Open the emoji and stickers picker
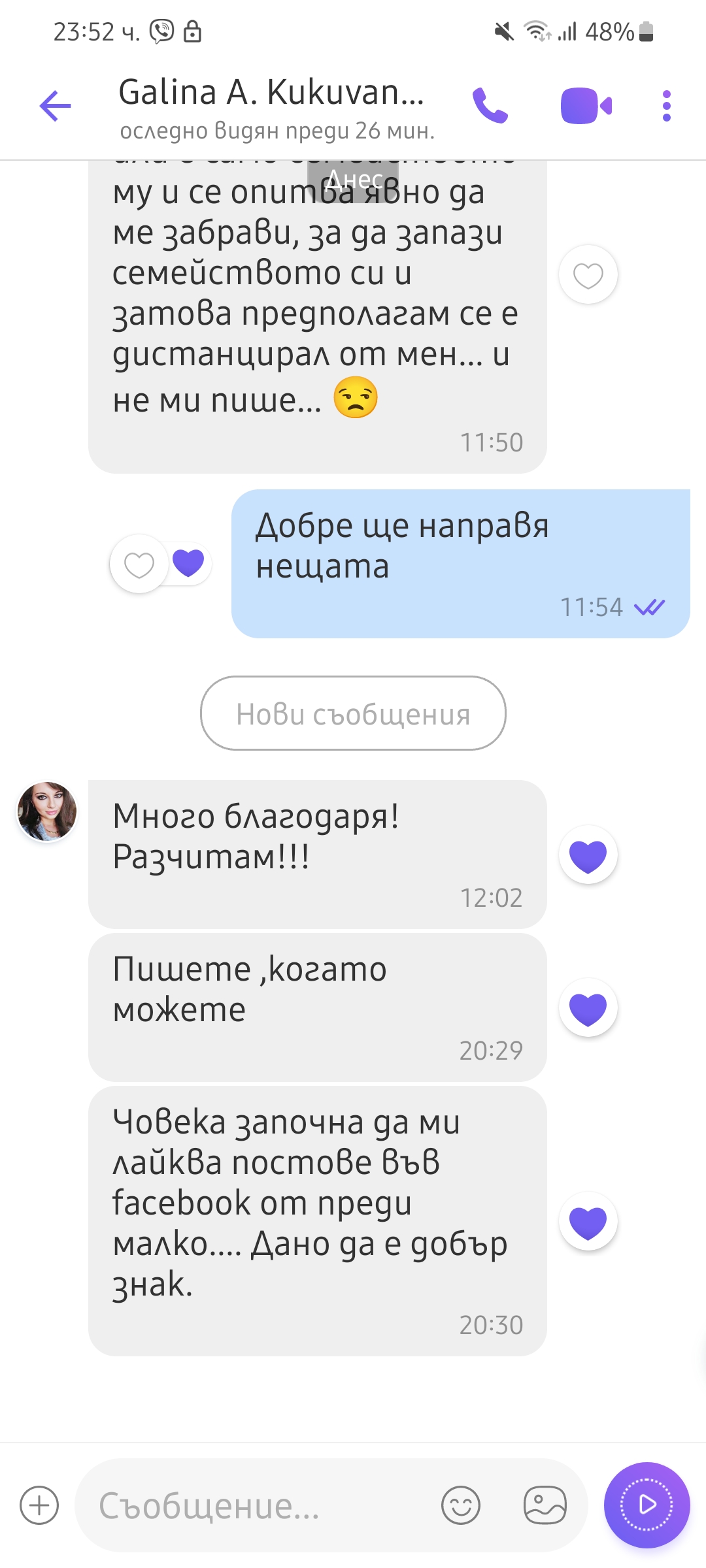This screenshot has width=706, height=1568. [461, 1505]
